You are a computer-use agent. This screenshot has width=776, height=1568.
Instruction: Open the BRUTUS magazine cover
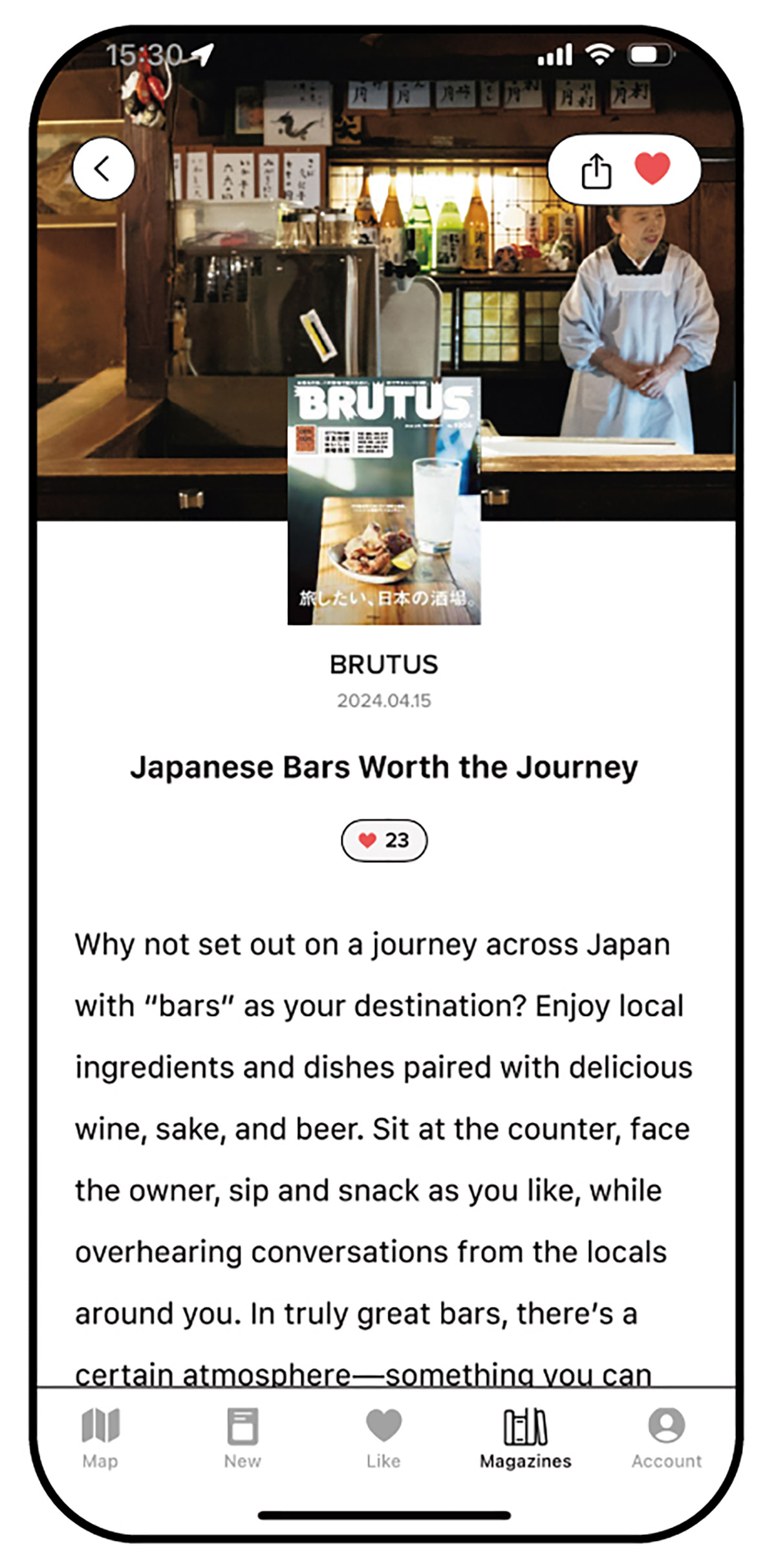pos(384,501)
